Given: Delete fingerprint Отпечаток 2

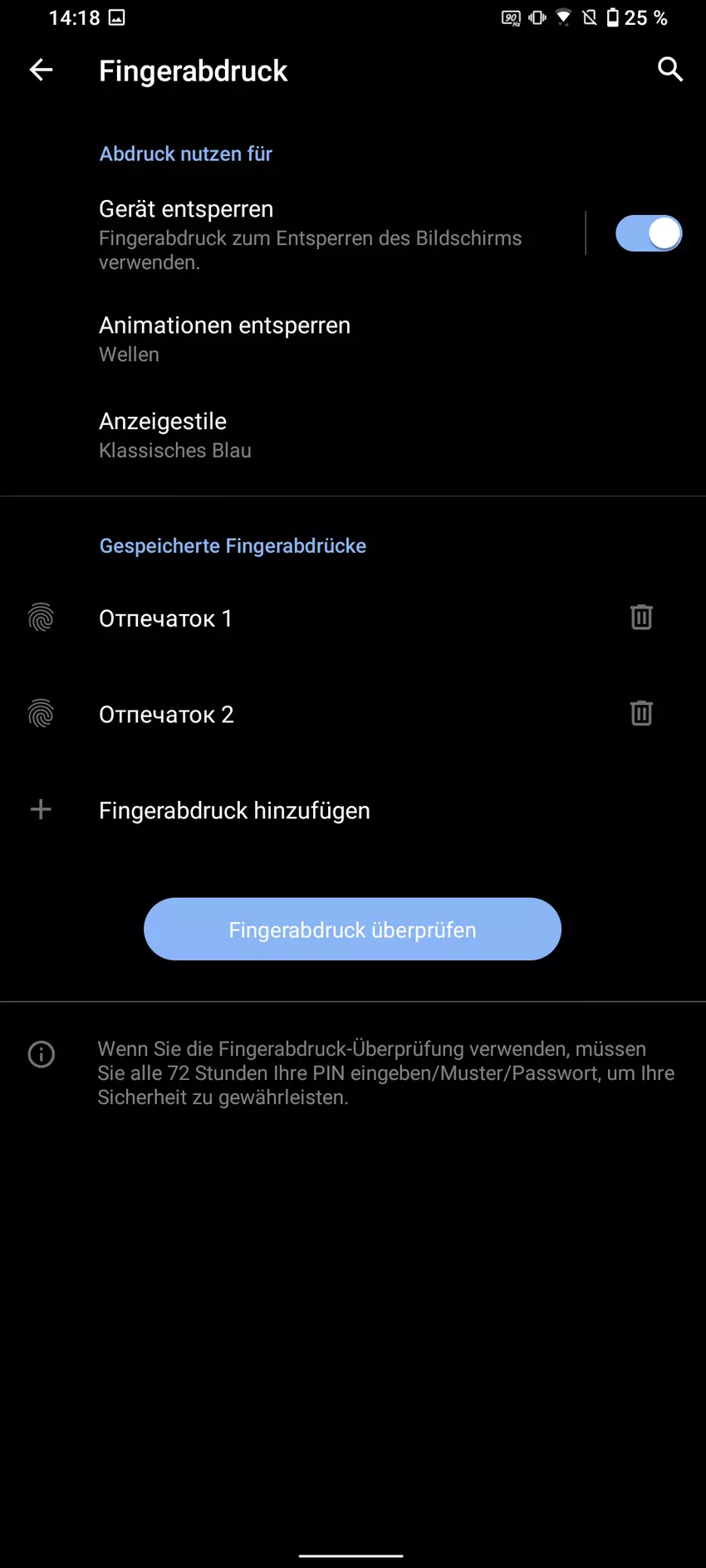Looking at the screenshot, I should pyautogui.click(x=641, y=714).
